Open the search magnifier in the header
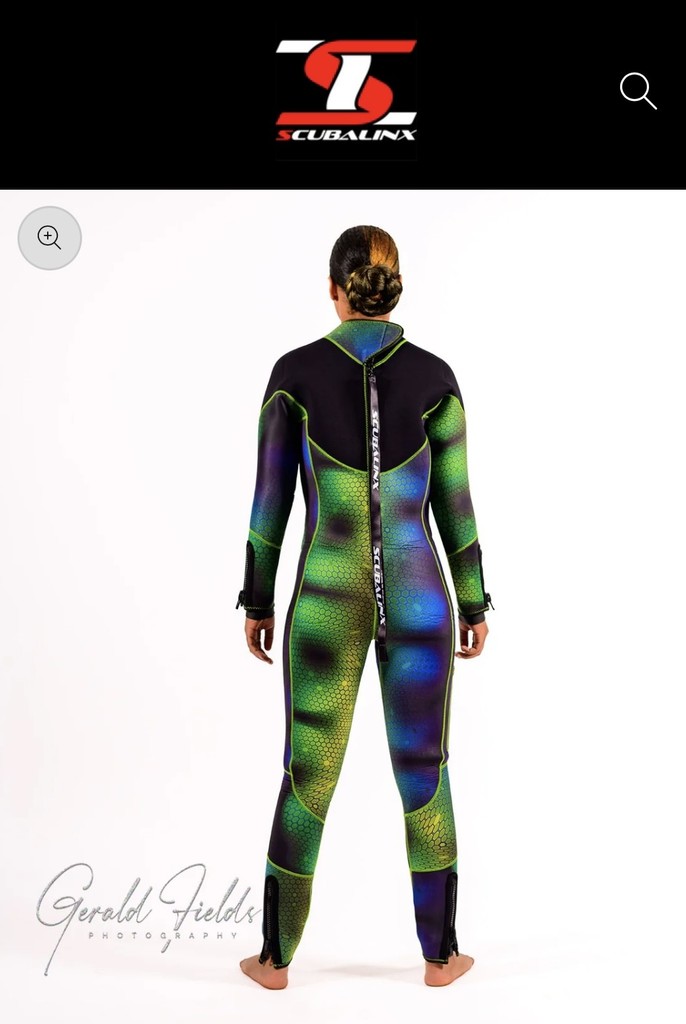 click(x=638, y=91)
